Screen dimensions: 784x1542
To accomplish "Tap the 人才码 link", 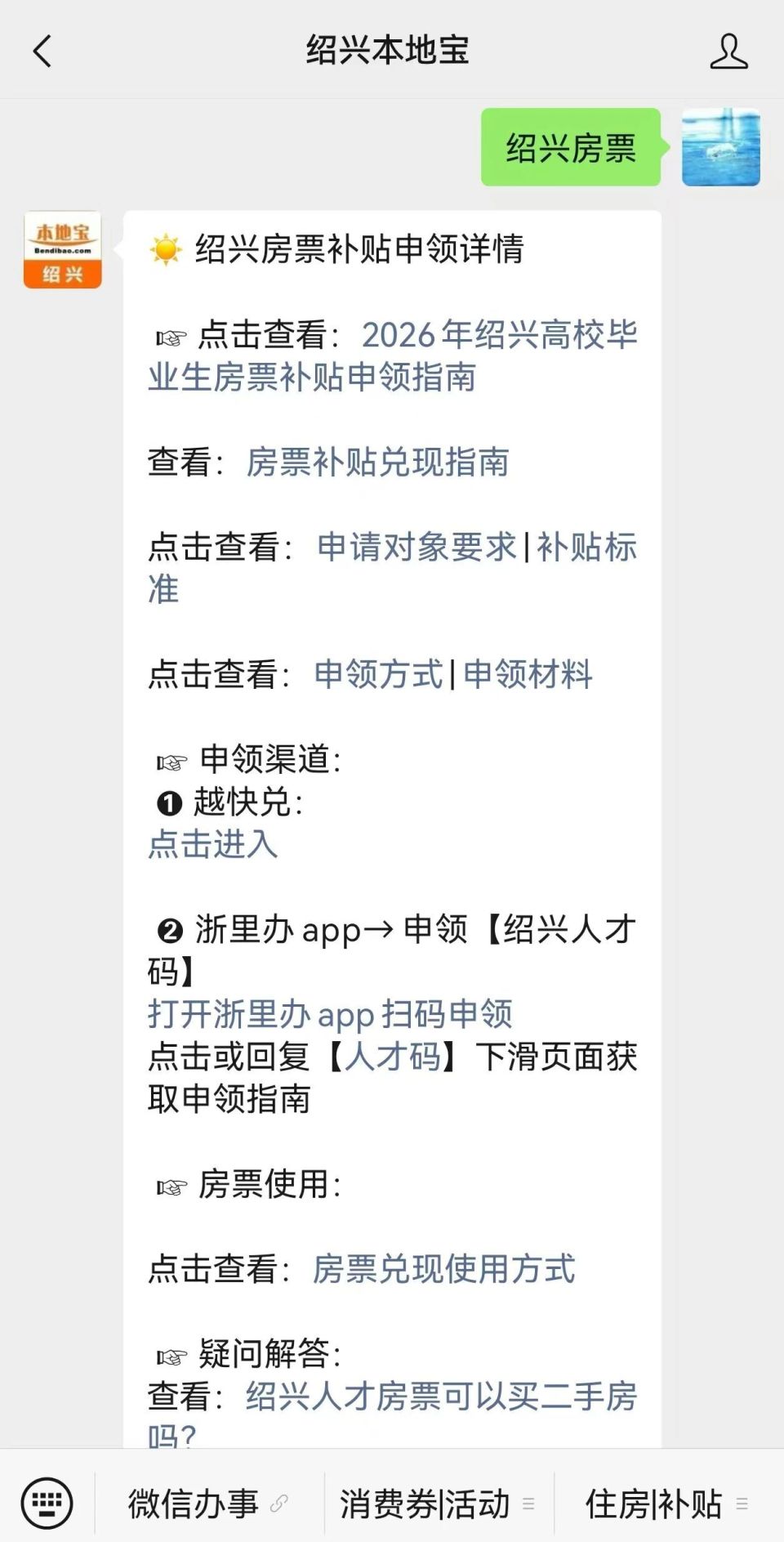I will coord(390,1057).
